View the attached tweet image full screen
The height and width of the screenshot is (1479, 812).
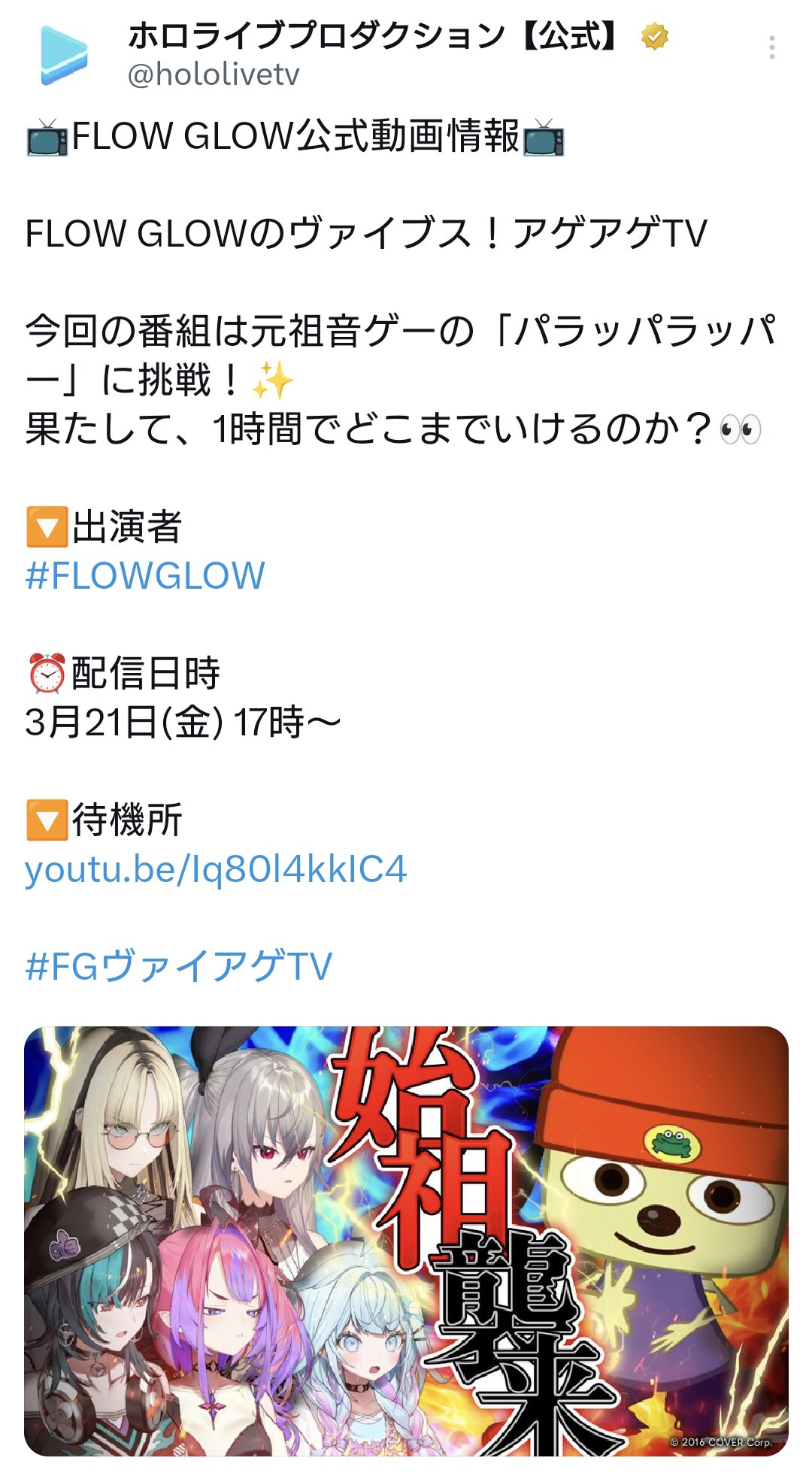(406, 1241)
